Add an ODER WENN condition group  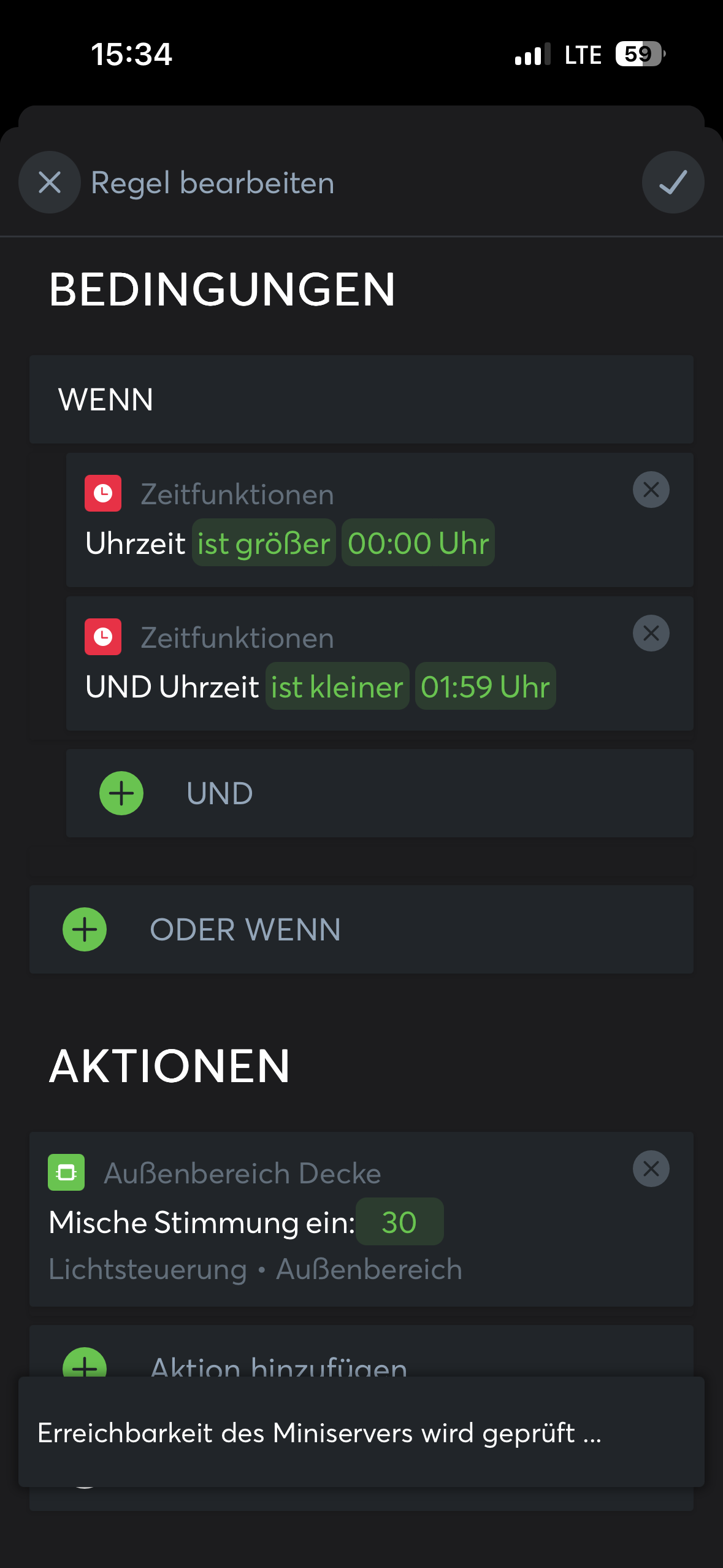[x=85, y=929]
